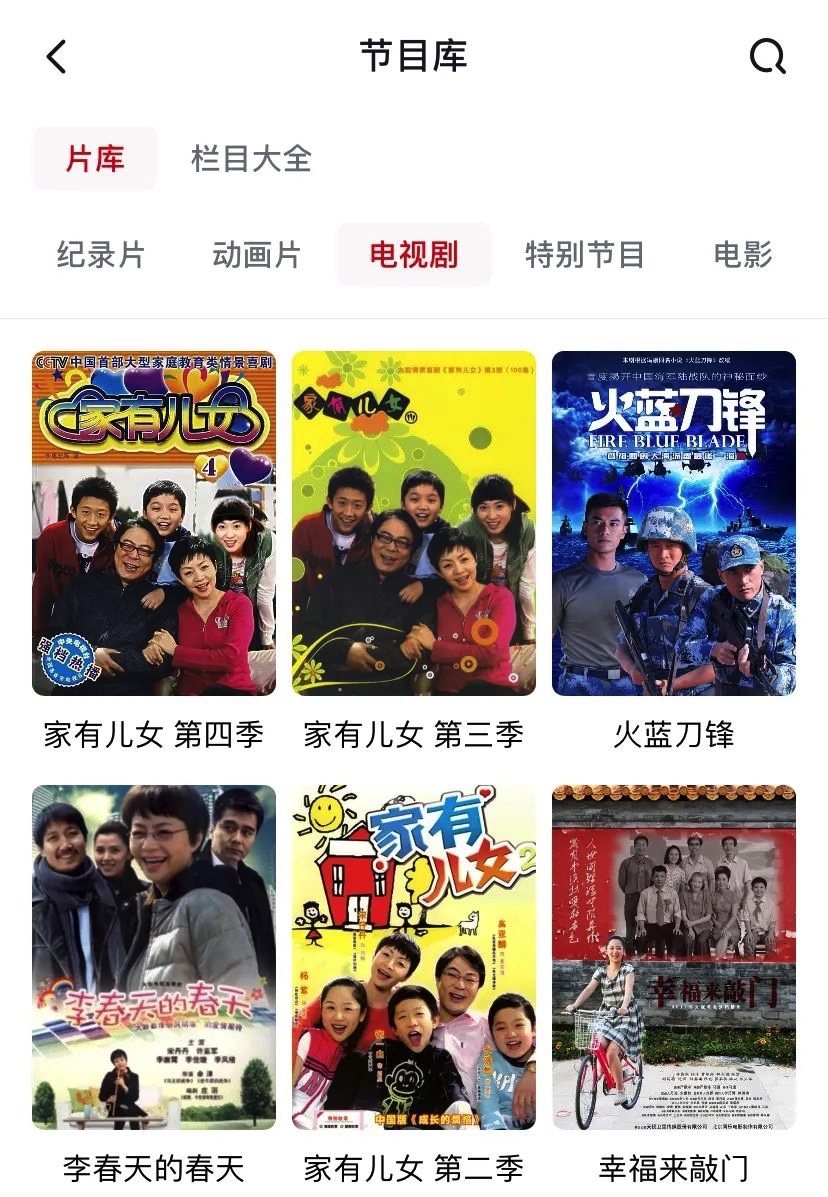Show the 纪录片 category
This screenshot has height=1197, width=828.
click(x=100, y=254)
